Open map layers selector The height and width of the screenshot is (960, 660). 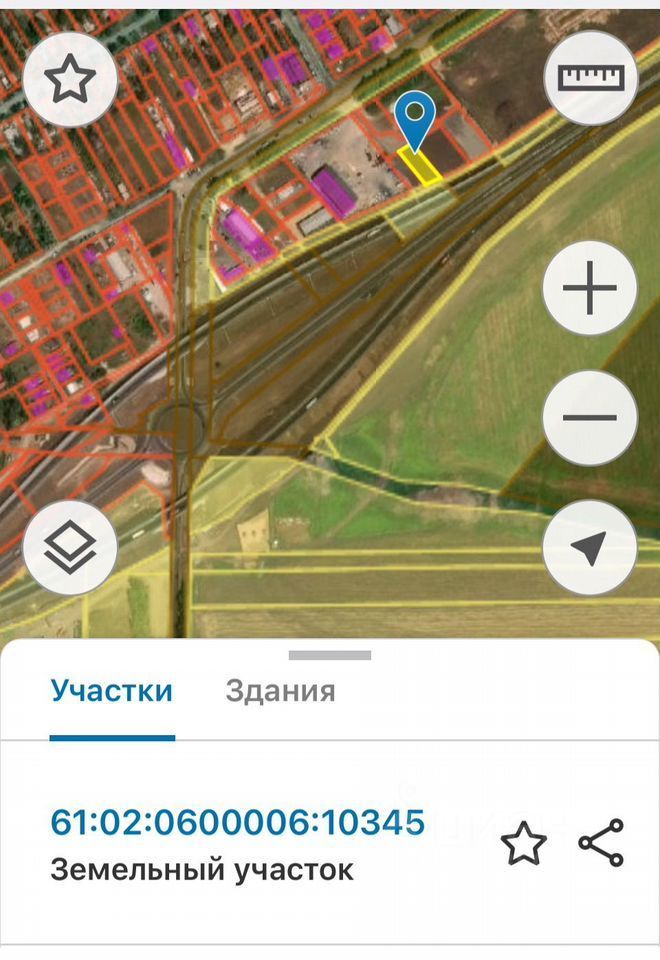pos(69,547)
